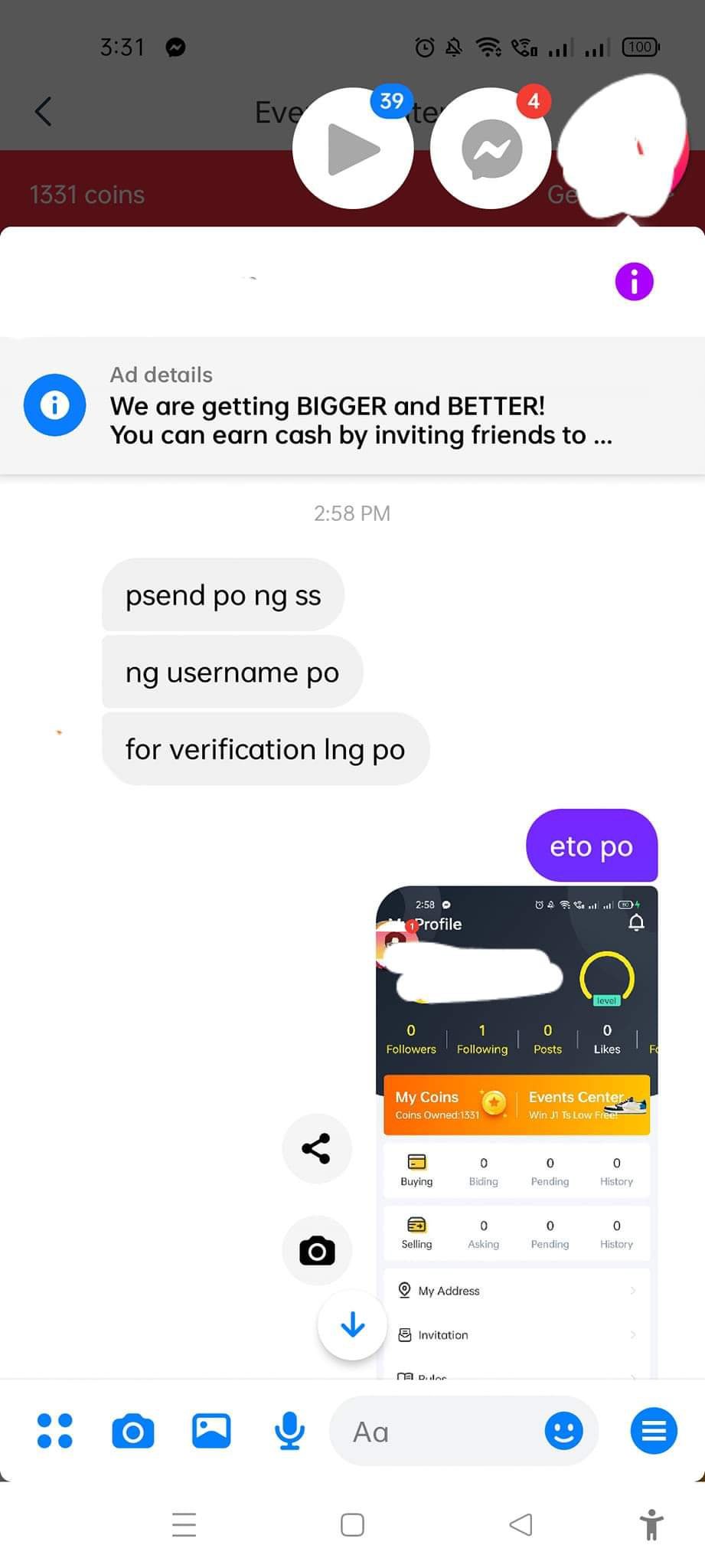Tap the system home button
This screenshot has width=705, height=1568.
pos(352,1524)
